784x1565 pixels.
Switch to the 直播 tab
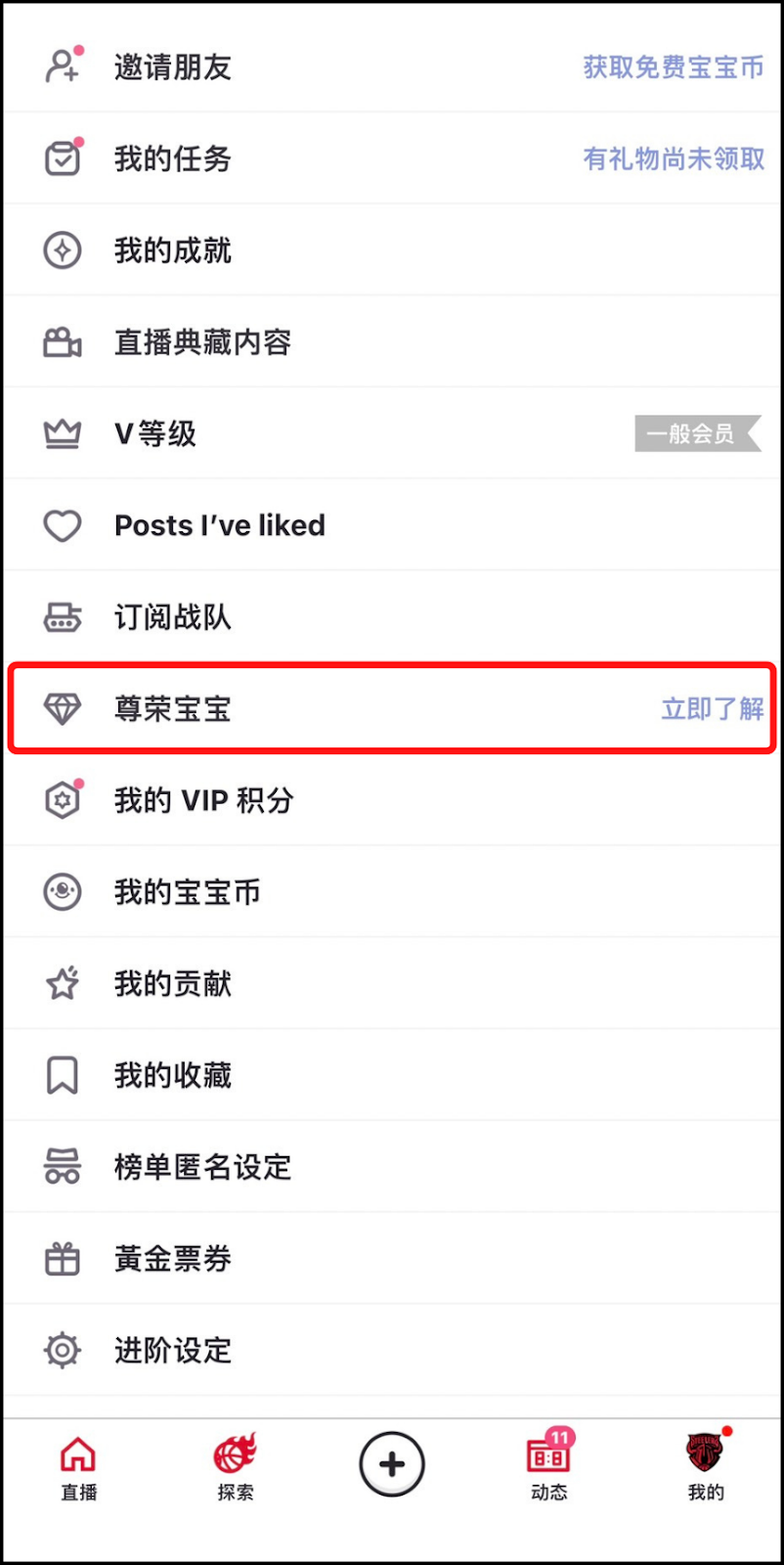click(x=78, y=1467)
